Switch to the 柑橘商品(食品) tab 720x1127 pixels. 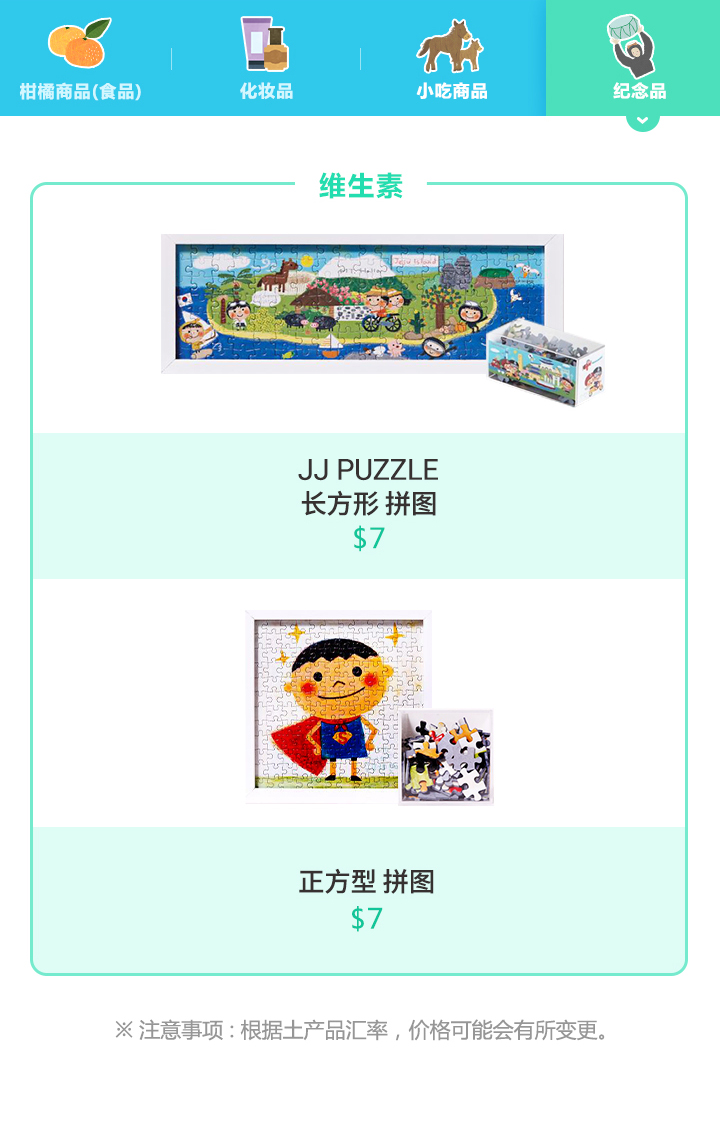[80, 58]
